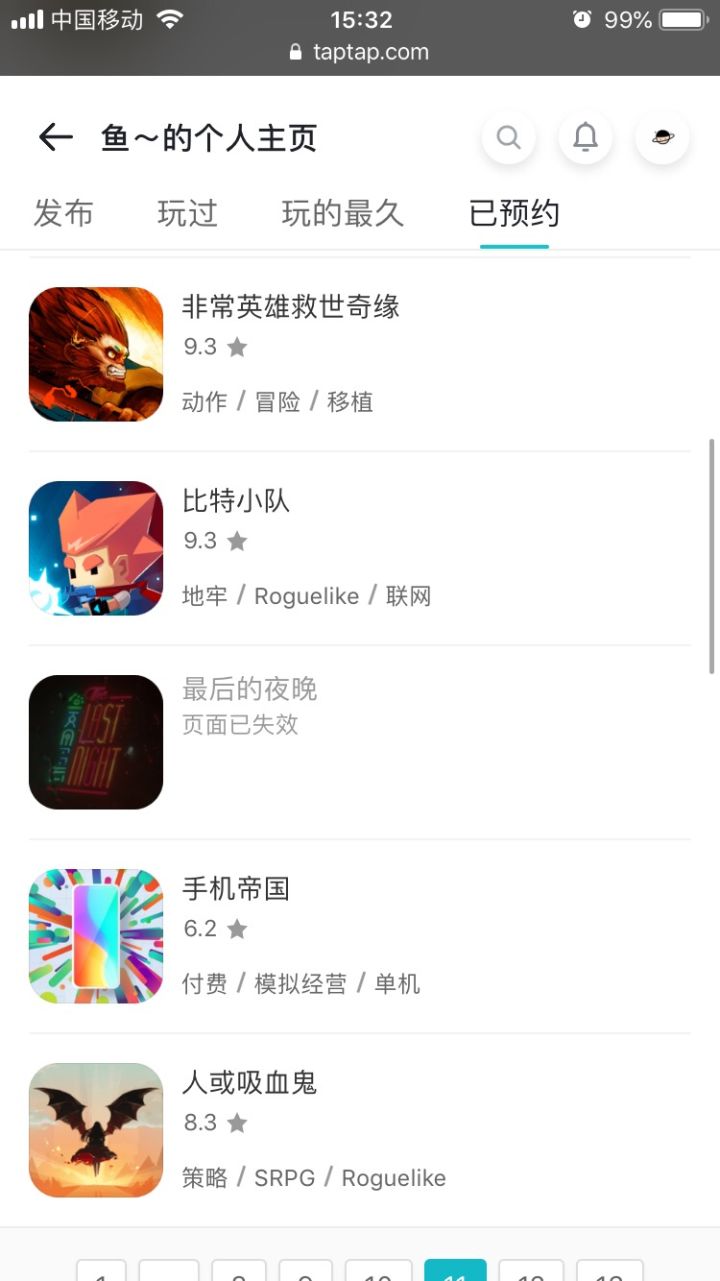The width and height of the screenshot is (720, 1281).
Task: Open the 发布 tab
Action: click(x=63, y=213)
